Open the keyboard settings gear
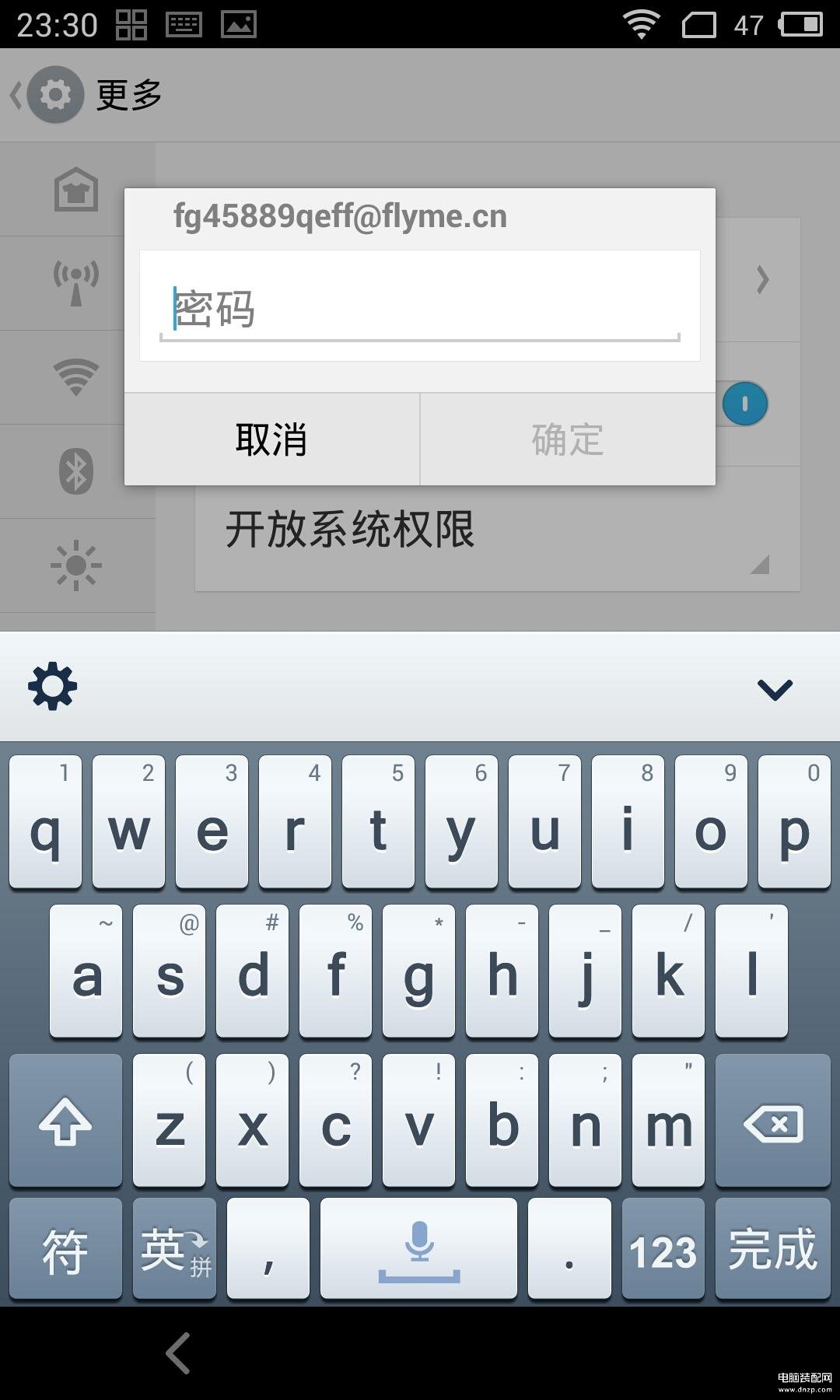 [x=53, y=686]
